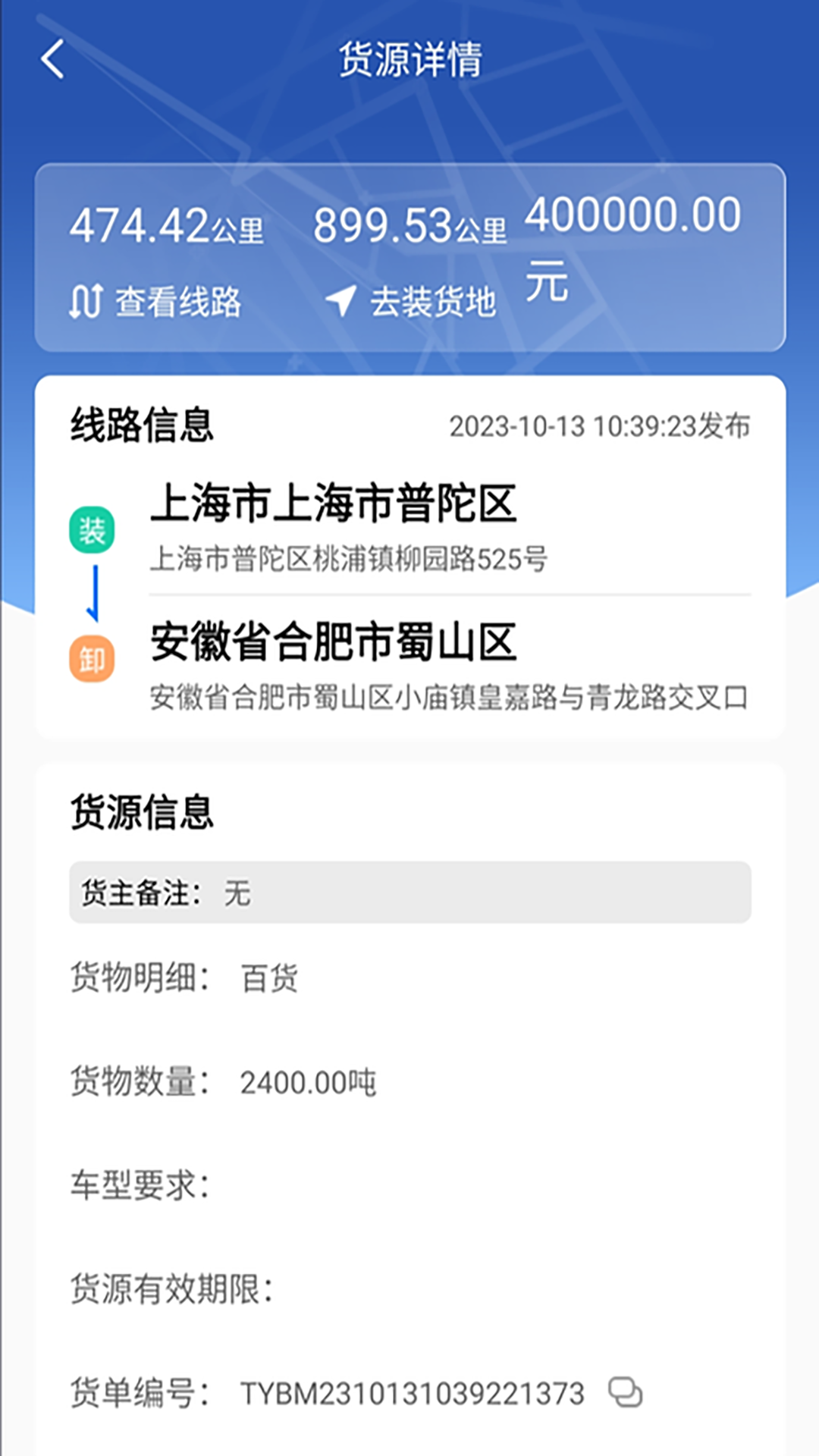The width and height of the screenshot is (819, 1456).
Task: Tap the blue route connector arrow
Action: coord(93,599)
